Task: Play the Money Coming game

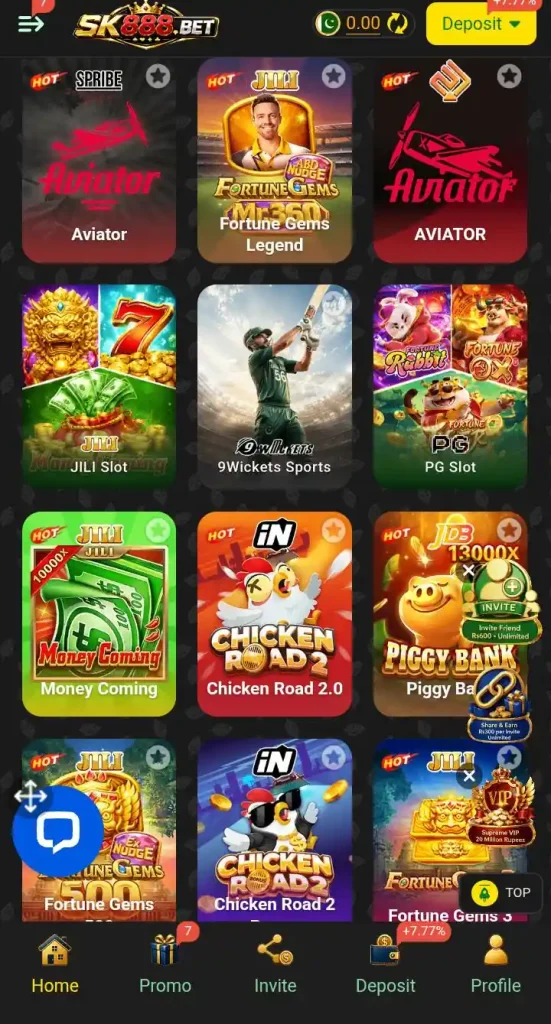Action: tap(99, 614)
